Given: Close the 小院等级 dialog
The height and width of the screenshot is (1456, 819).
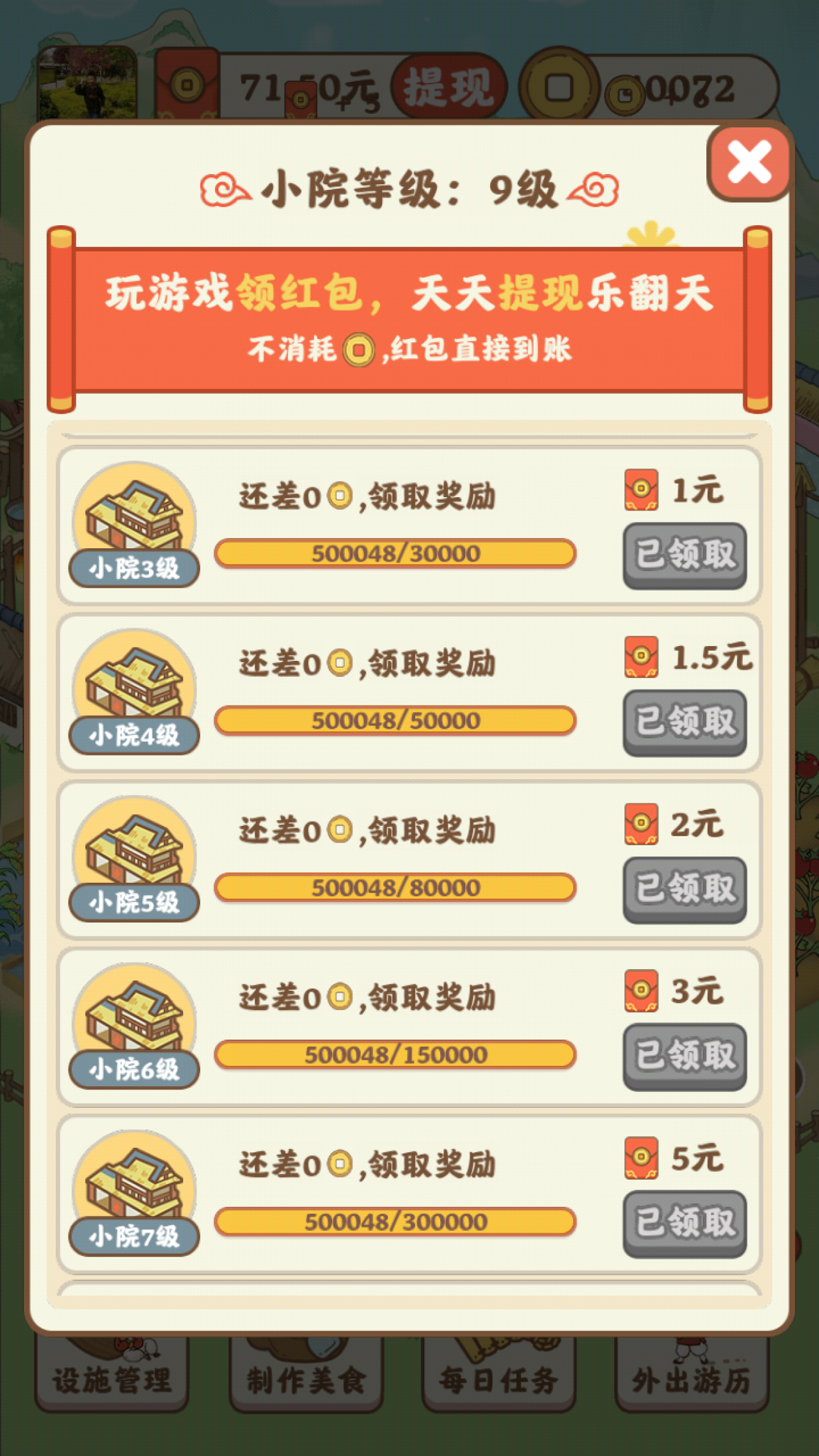Looking at the screenshot, I should point(748,163).
